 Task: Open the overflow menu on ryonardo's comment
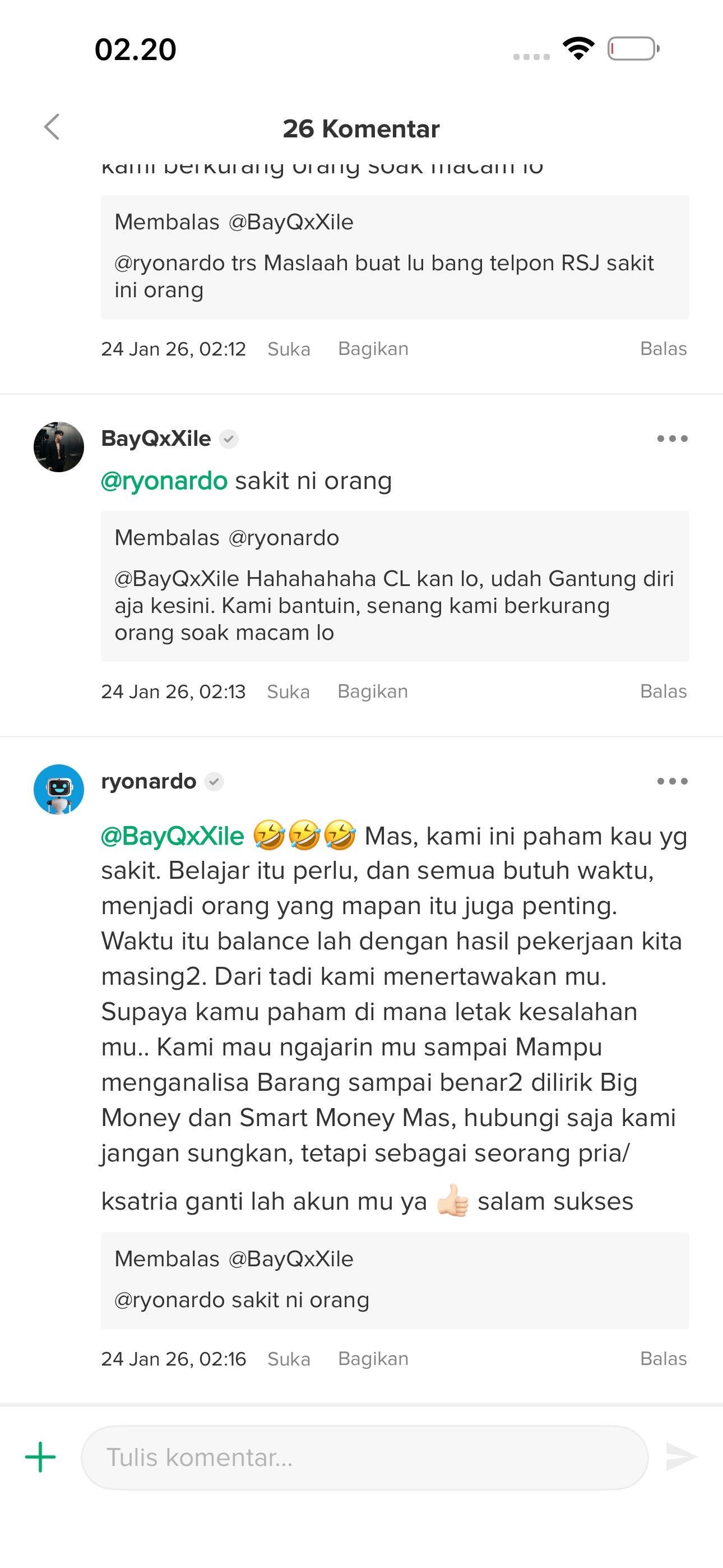tap(672, 781)
